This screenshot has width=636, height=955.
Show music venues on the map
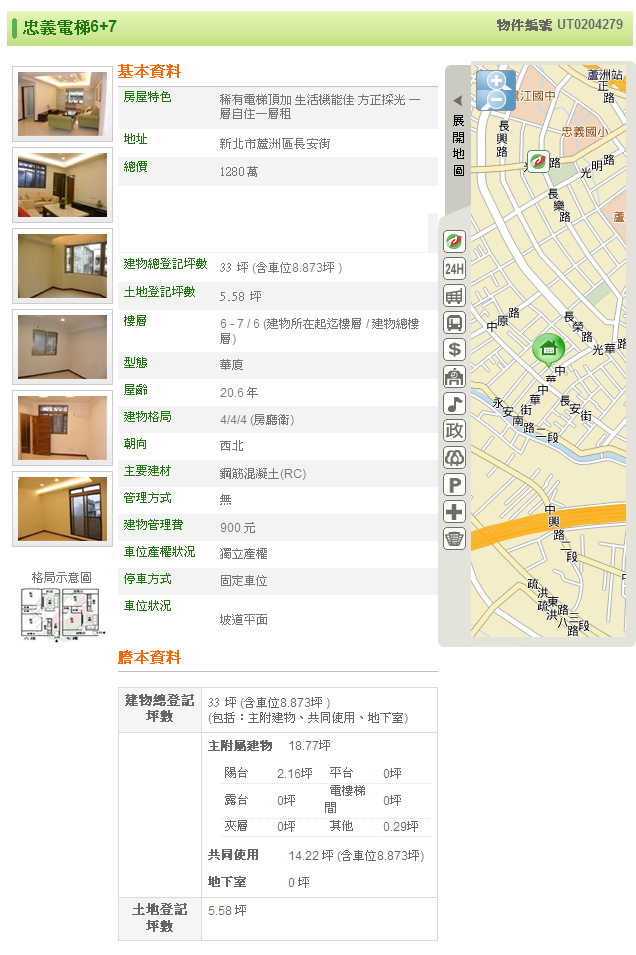click(x=455, y=404)
